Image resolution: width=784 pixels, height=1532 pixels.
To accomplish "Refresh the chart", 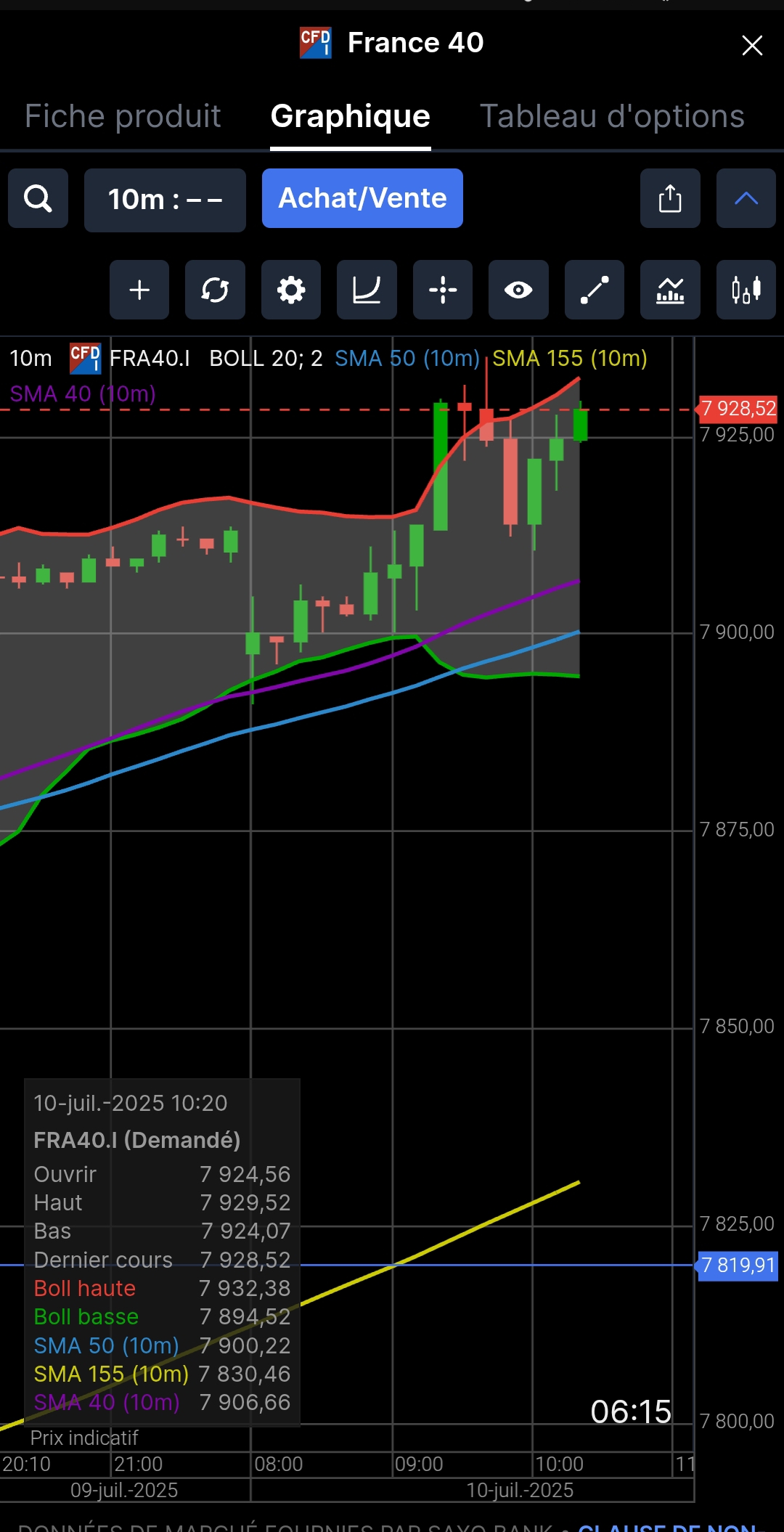I will click(x=215, y=290).
